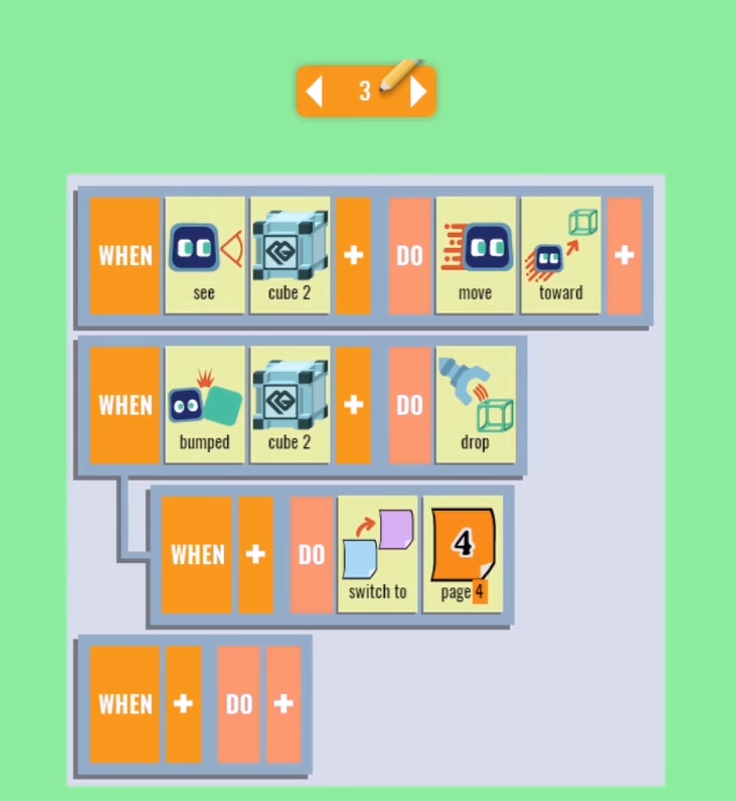This screenshot has height=801, width=736.
Task: Tap the 'drop' action tile
Action: (476, 405)
